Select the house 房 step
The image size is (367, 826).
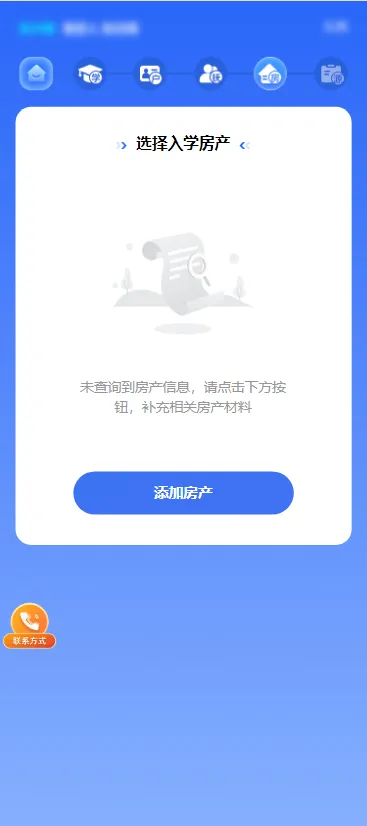pyautogui.click(x=271, y=74)
